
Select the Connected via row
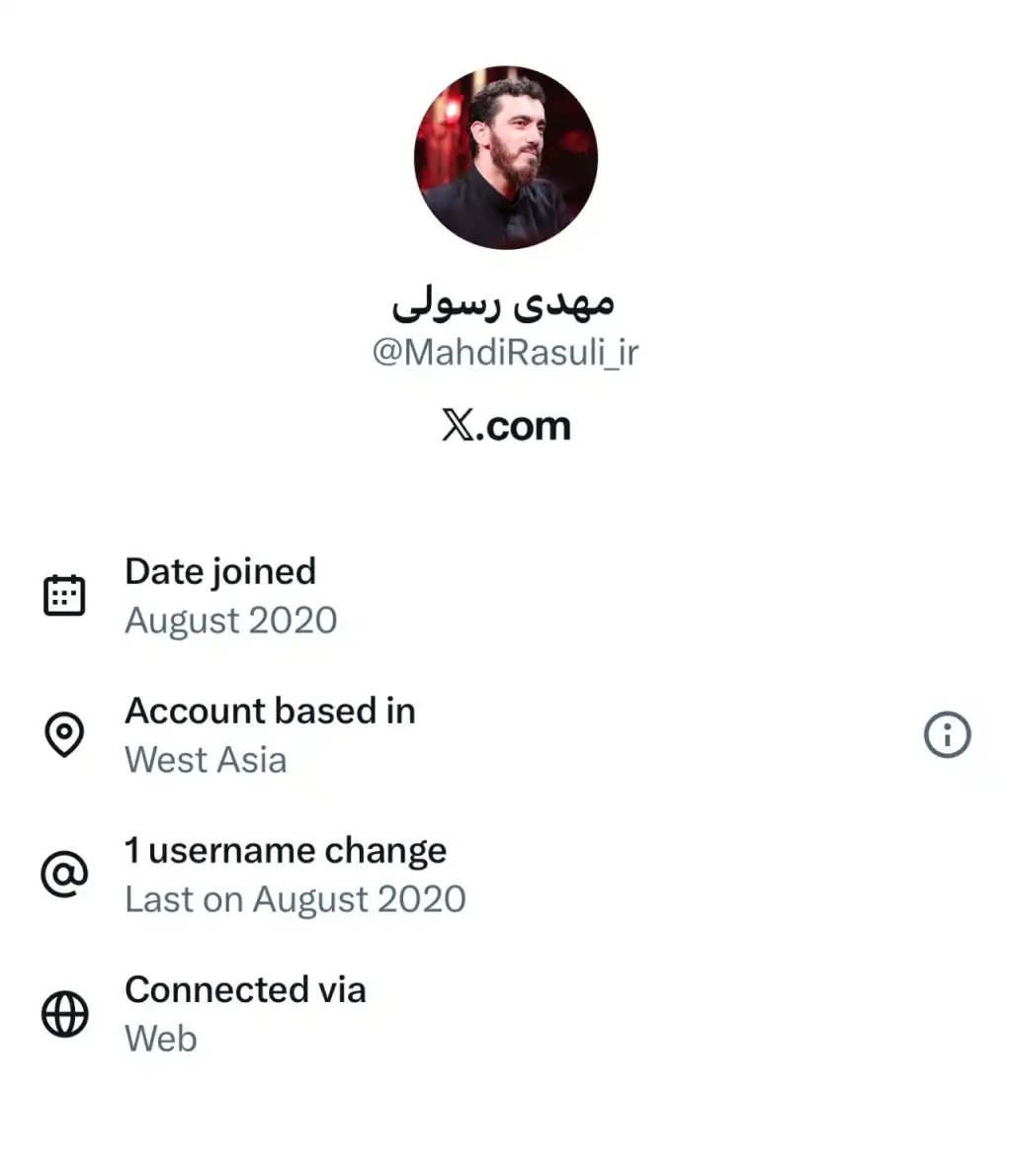(x=245, y=989)
